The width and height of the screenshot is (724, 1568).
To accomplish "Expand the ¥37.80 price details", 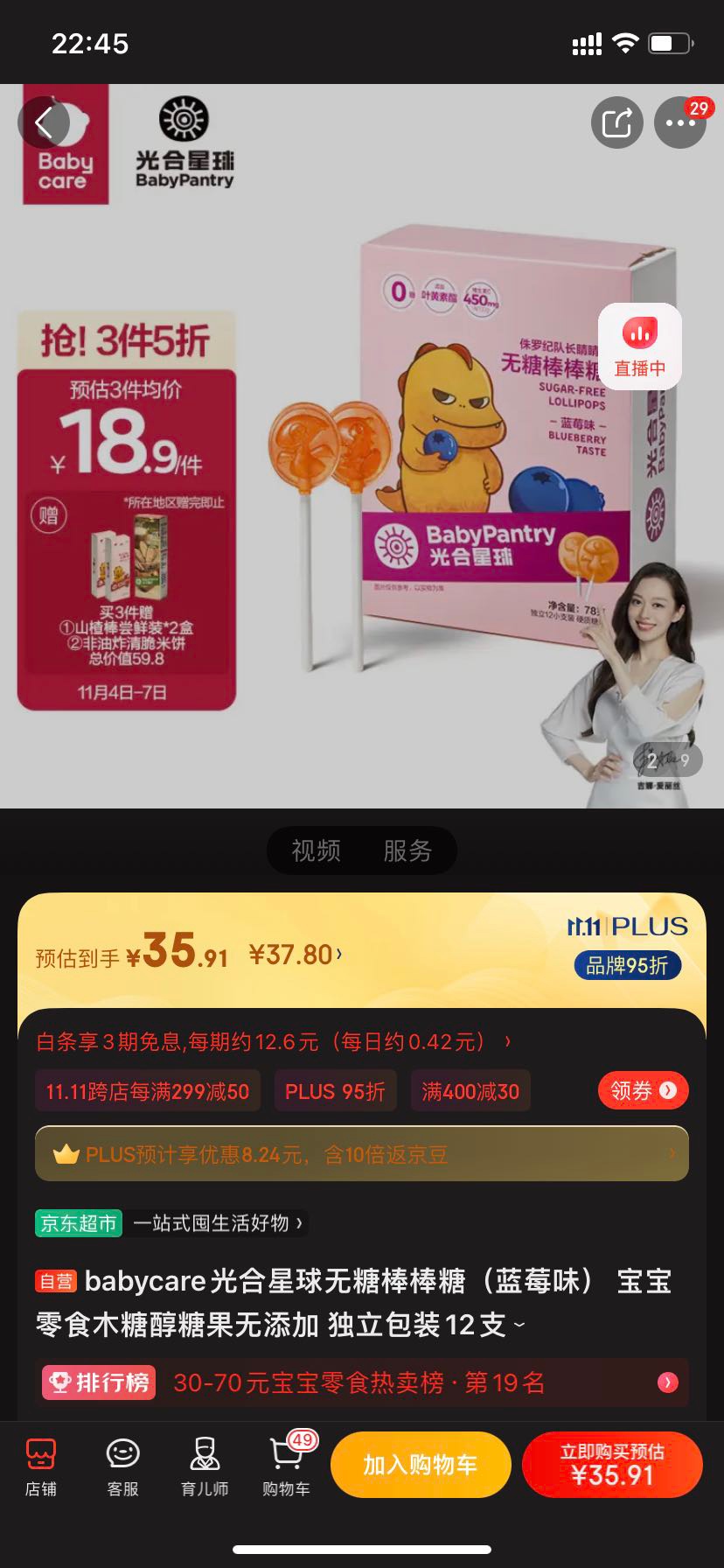I will click(x=296, y=955).
